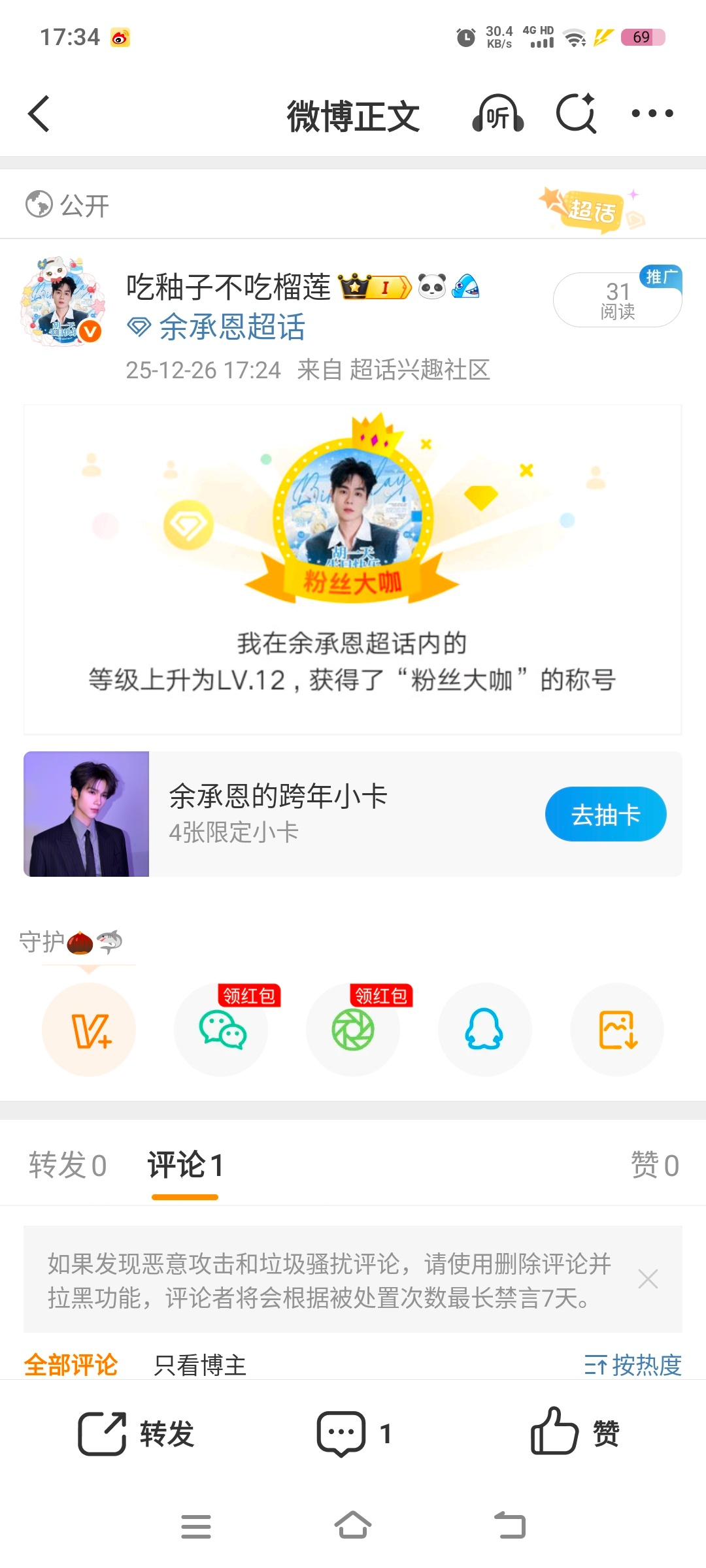Open the 余承恩超话 super topic link
This screenshot has height=1568, width=706.
231,327
